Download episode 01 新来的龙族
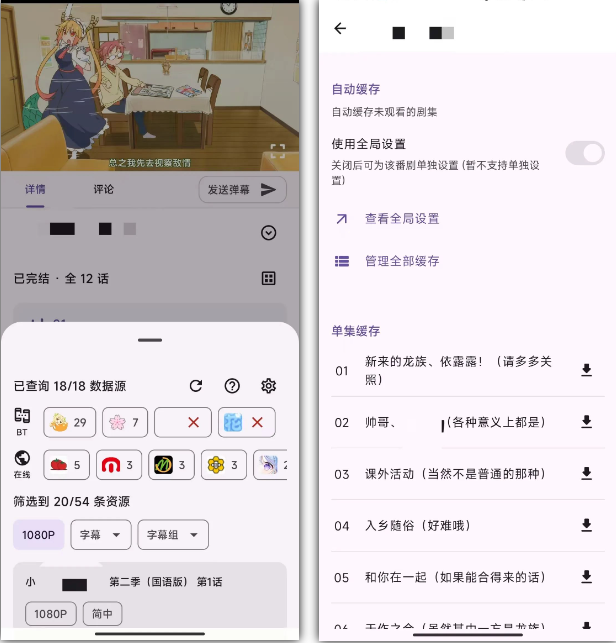This screenshot has height=643, width=616. coord(587,371)
